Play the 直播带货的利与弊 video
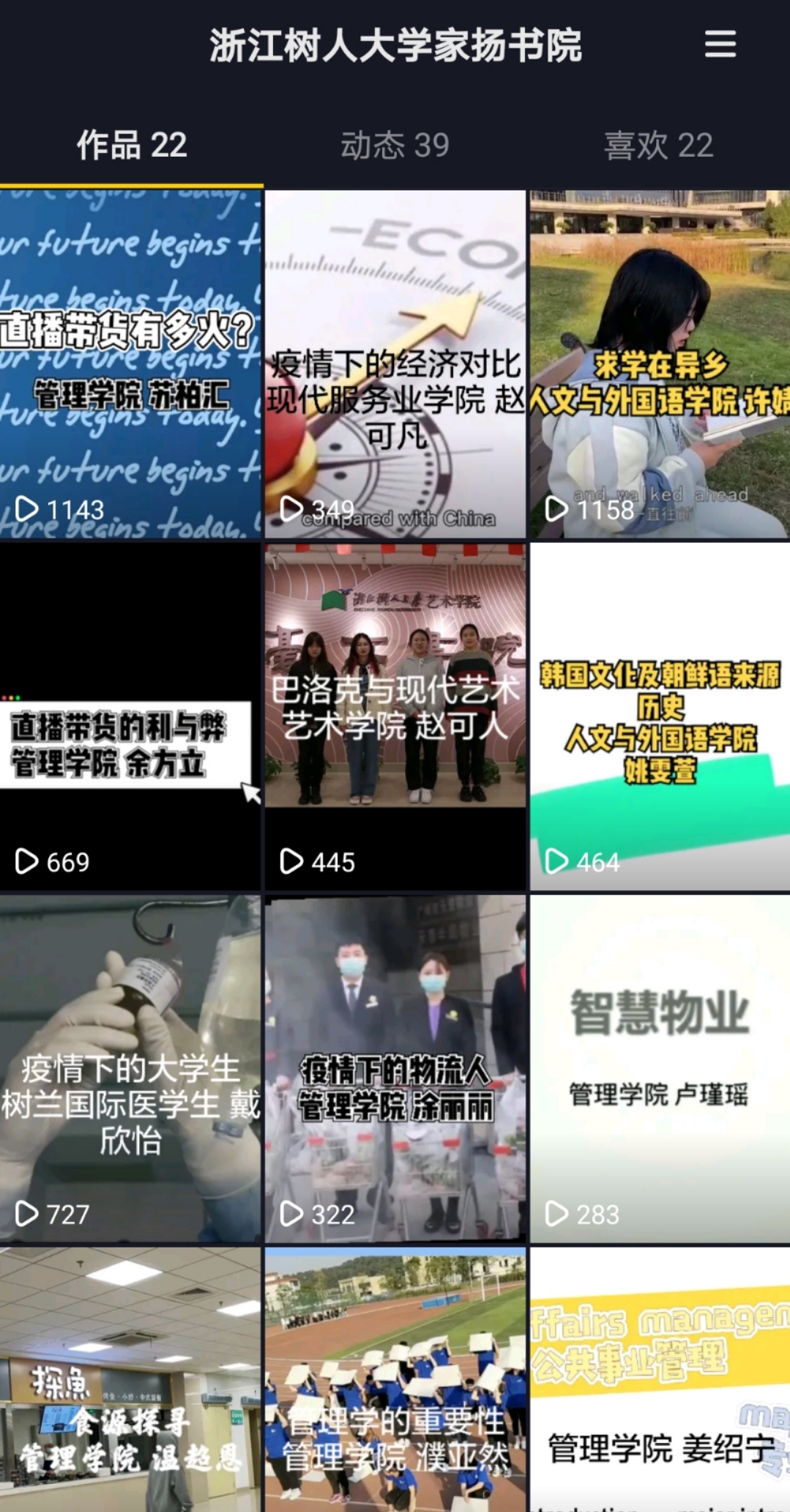790x1512 pixels. [x=130, y=716]
